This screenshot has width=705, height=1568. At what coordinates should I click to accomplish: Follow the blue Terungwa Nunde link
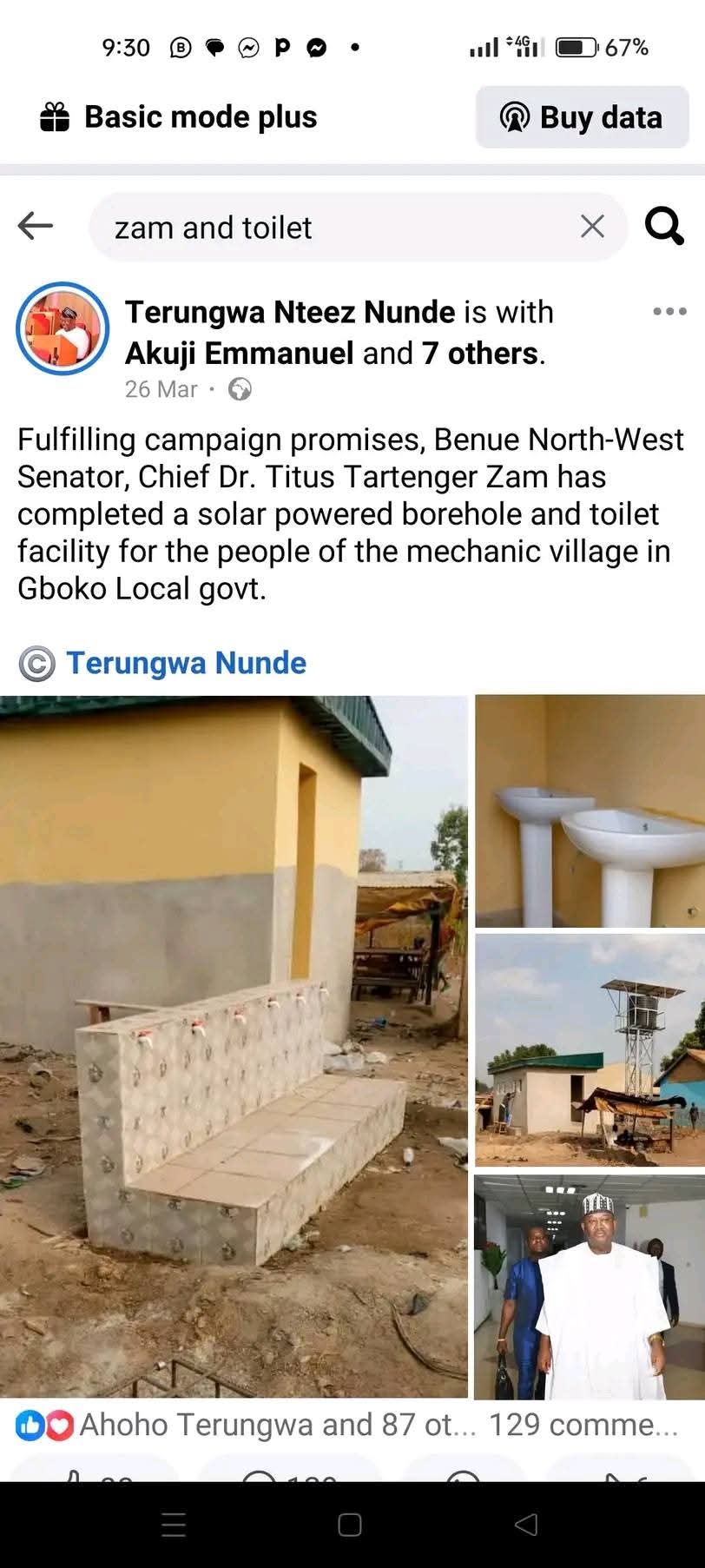click(x=186, y=663)
